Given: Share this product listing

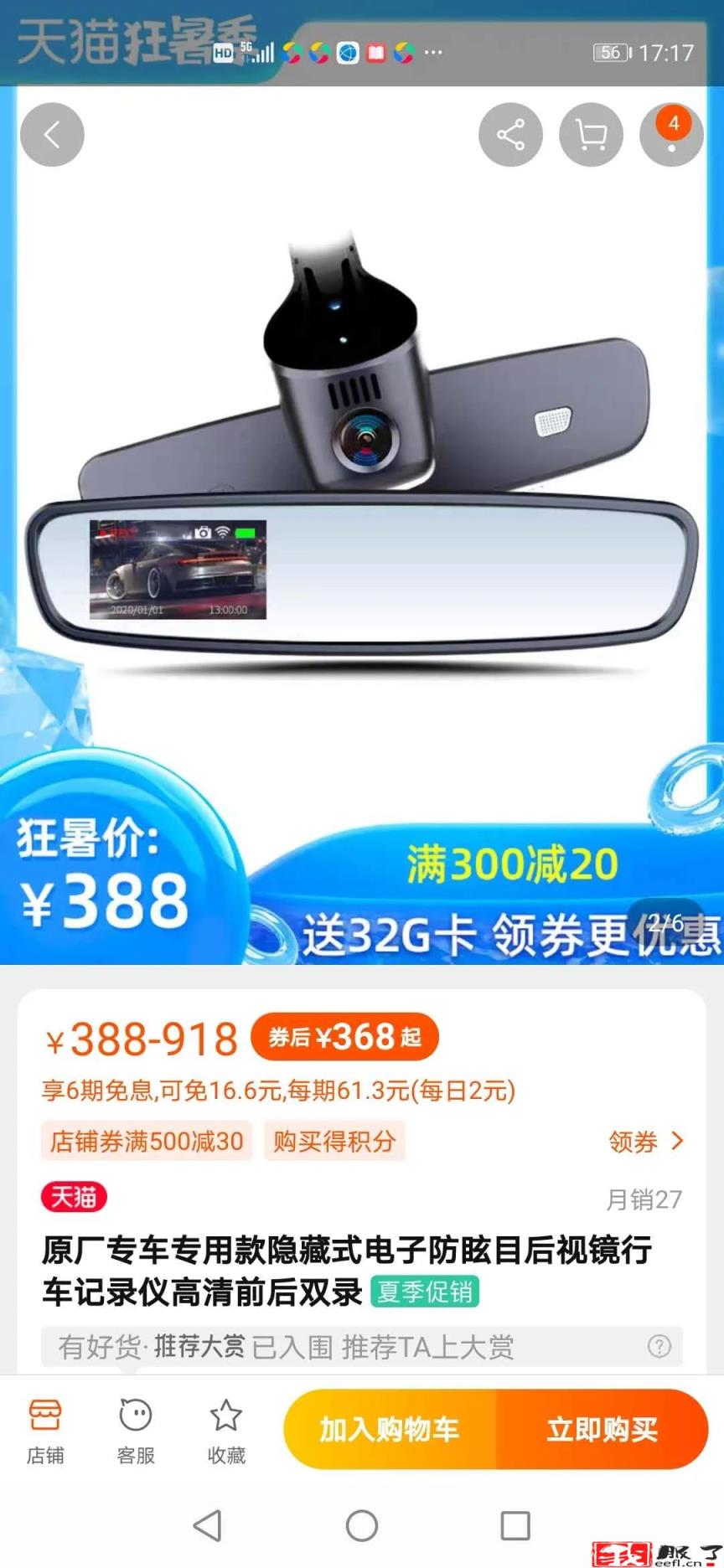Looking at the screenshot, I should pyautogui.click(x=510, y=135).
